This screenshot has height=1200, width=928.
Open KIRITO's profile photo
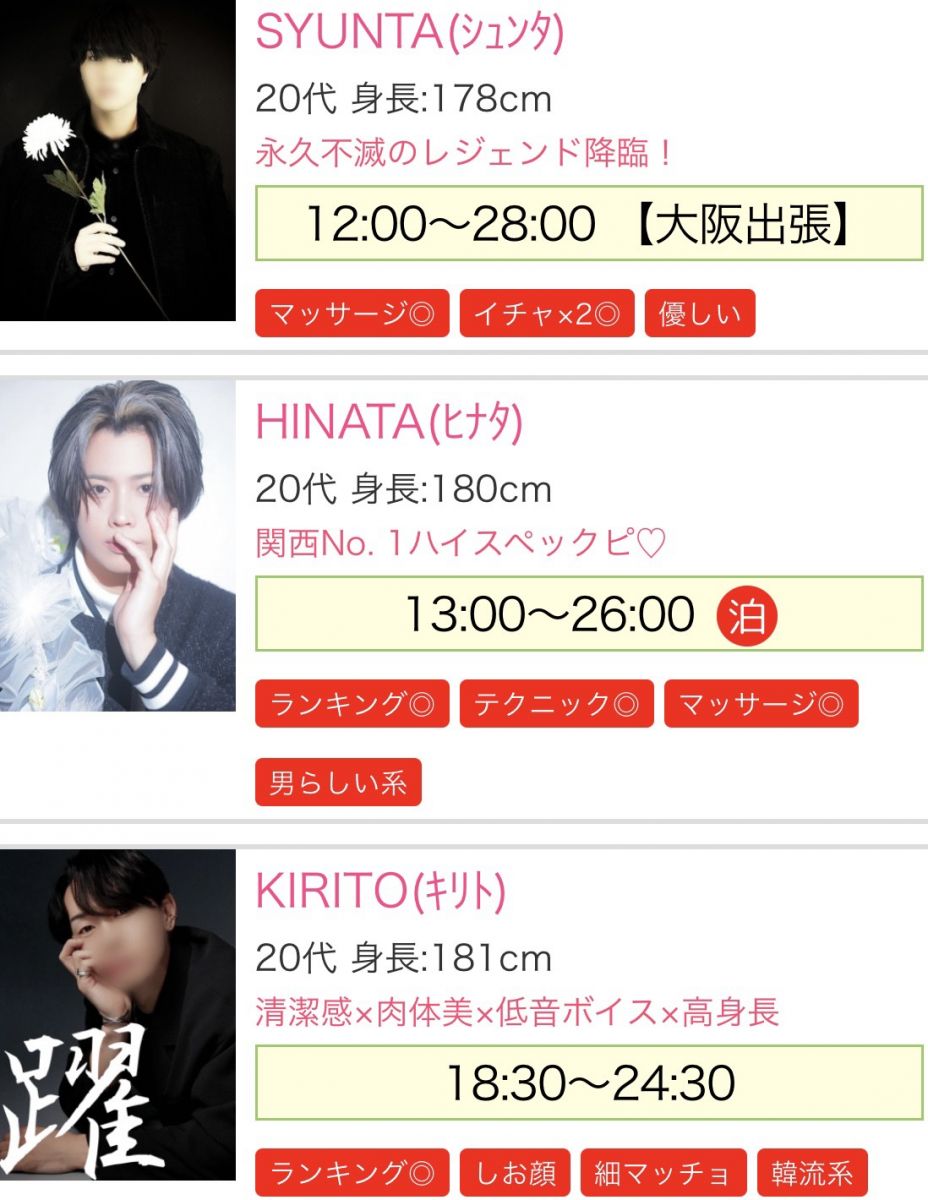coord(117,1015)
